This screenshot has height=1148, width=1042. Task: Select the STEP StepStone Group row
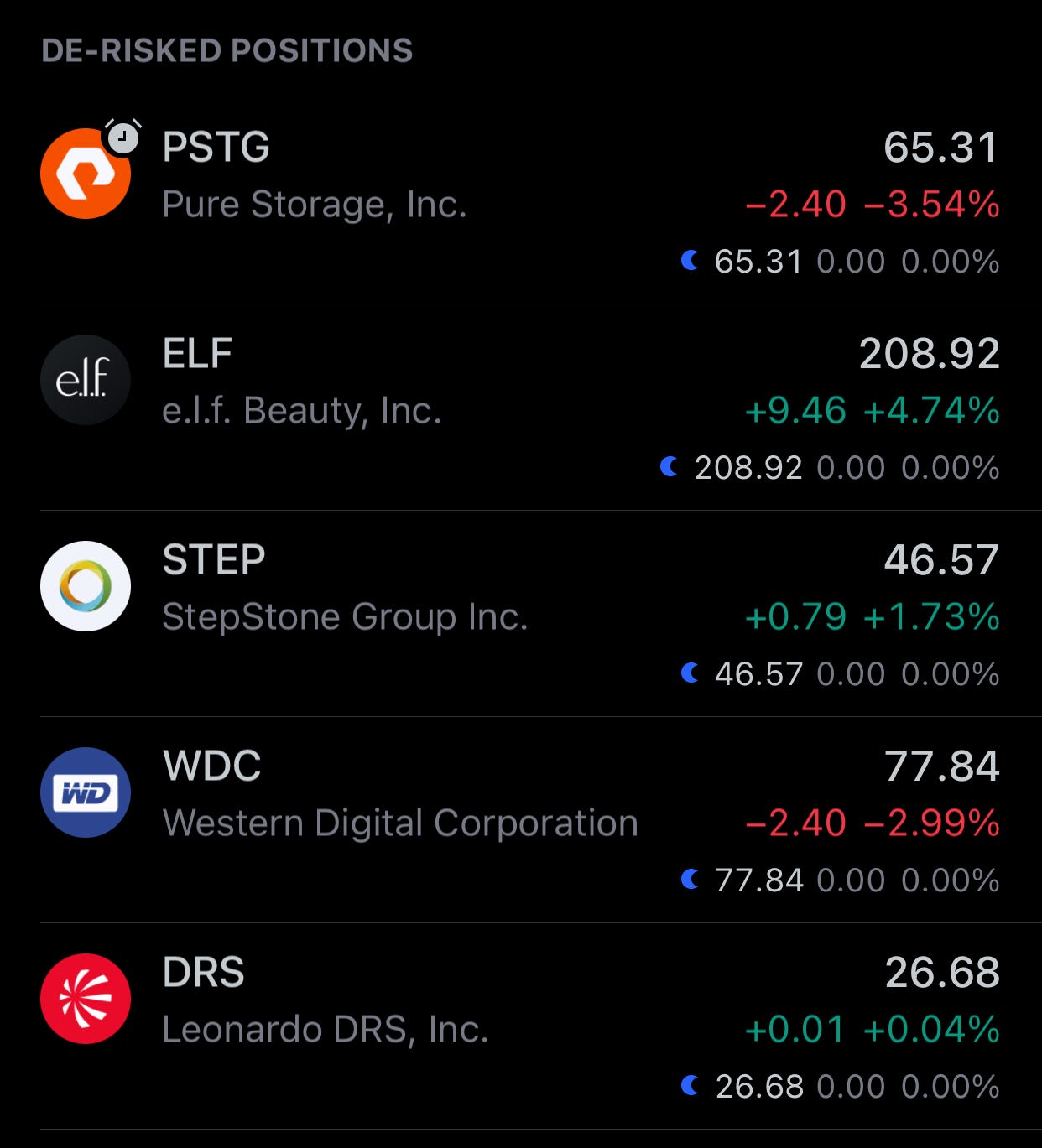(x=520, y=614)
